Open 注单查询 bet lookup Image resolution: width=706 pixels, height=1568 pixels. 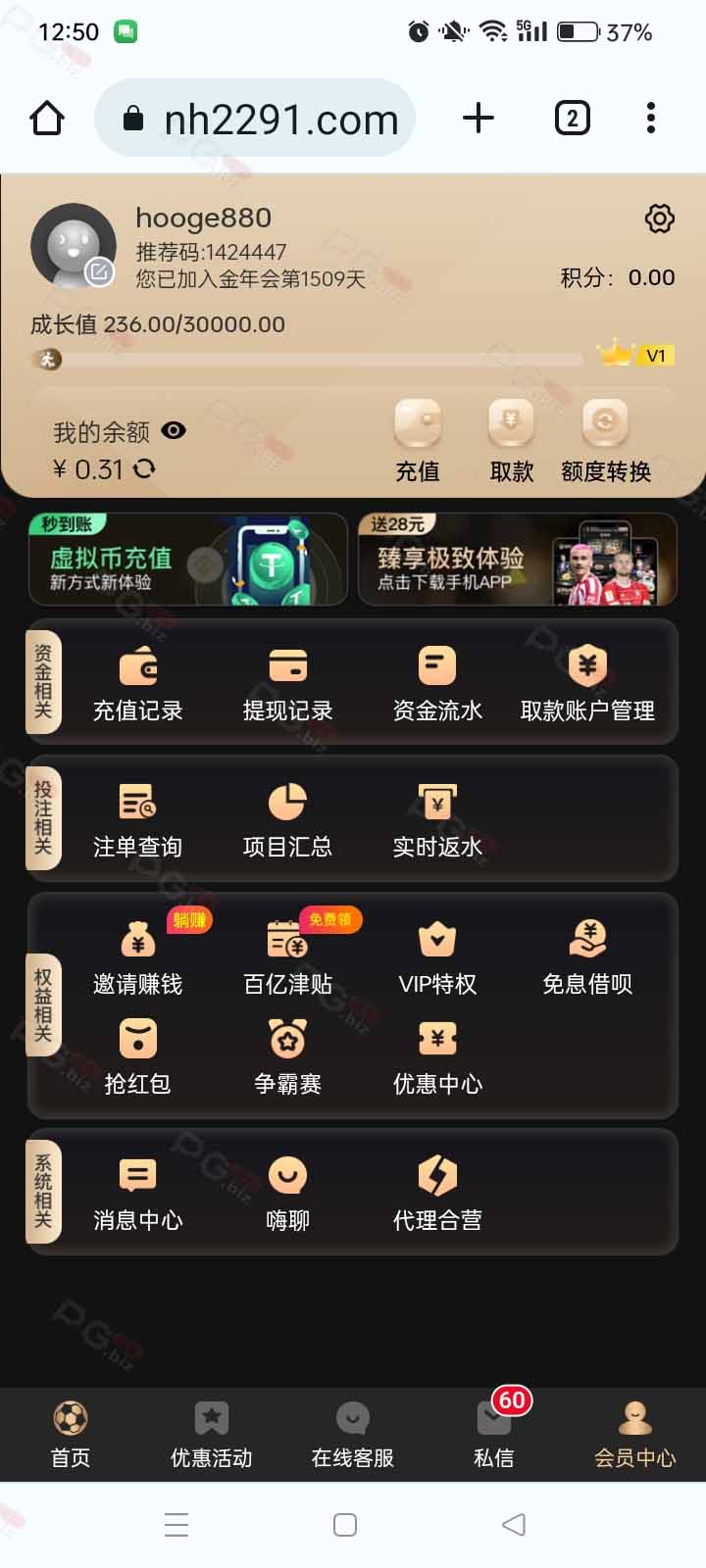coord(138,820)
